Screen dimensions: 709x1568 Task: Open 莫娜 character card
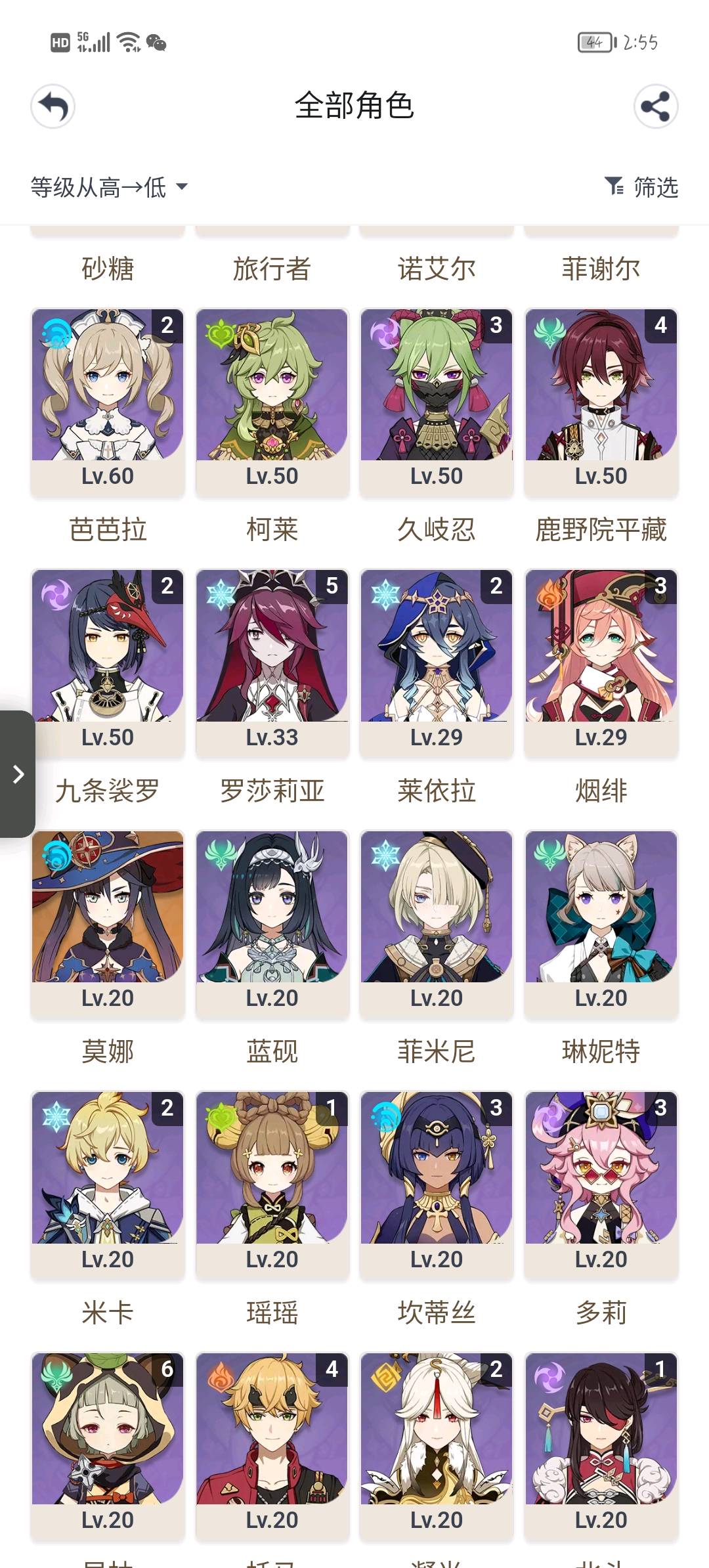tap(108, 923)
